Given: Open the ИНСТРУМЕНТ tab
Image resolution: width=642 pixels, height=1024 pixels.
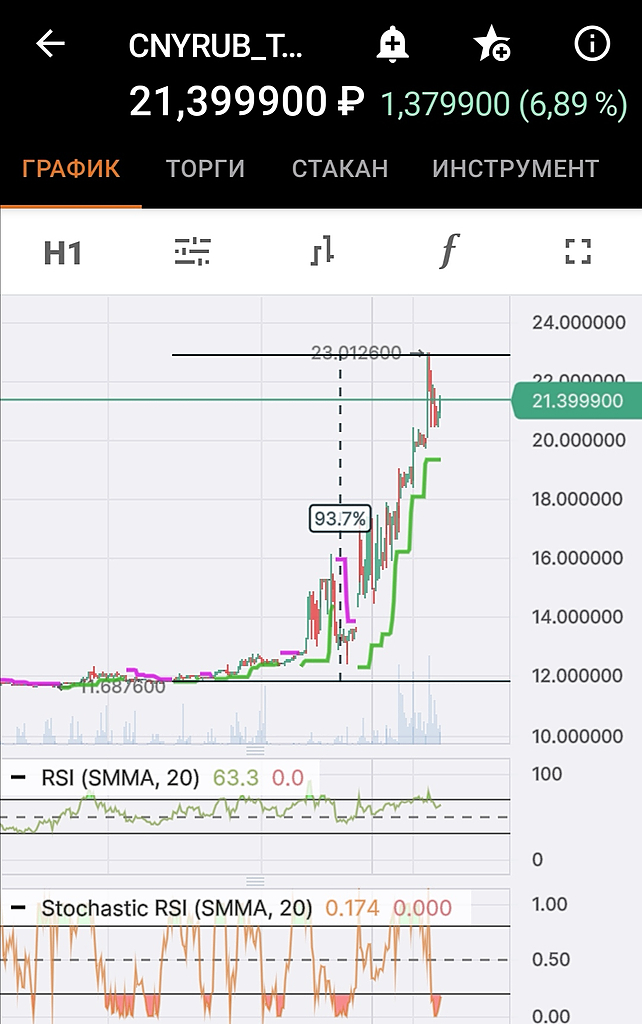Looking at the screenshot, I should [x=515, y=169].
